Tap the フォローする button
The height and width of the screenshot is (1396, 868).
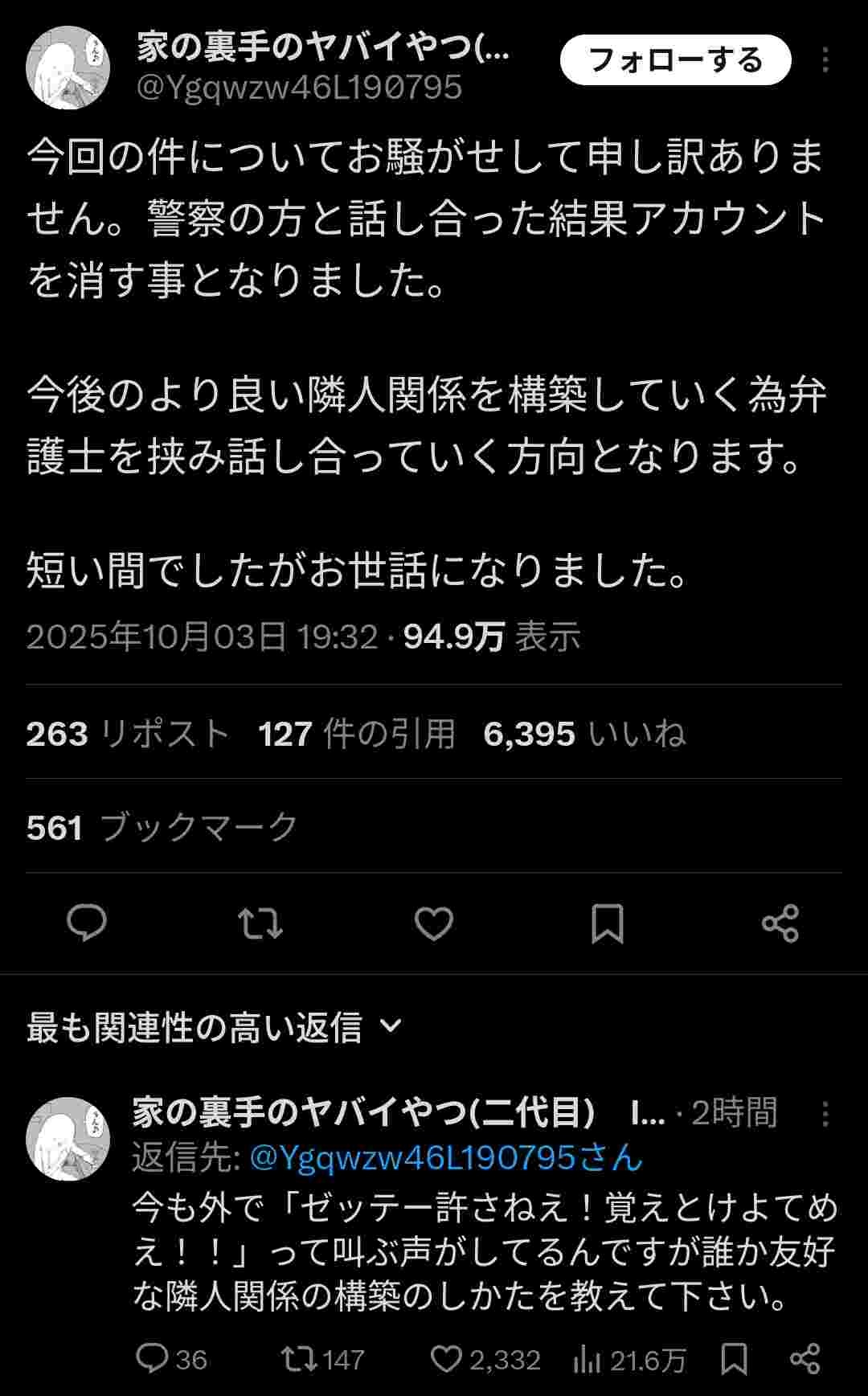675,60
